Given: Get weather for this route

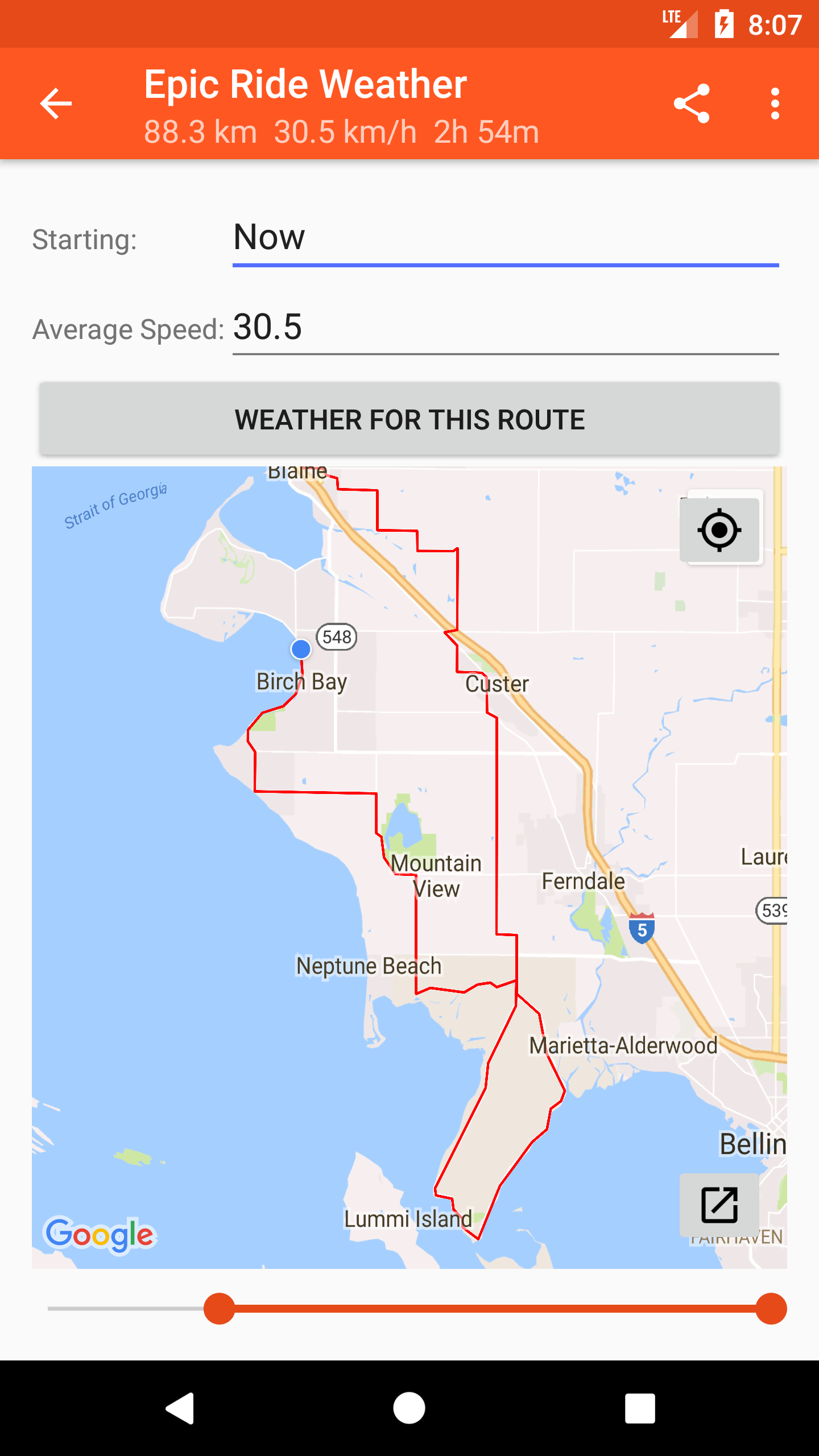Looking at the screenshot, I should click(x=409, y=420).
